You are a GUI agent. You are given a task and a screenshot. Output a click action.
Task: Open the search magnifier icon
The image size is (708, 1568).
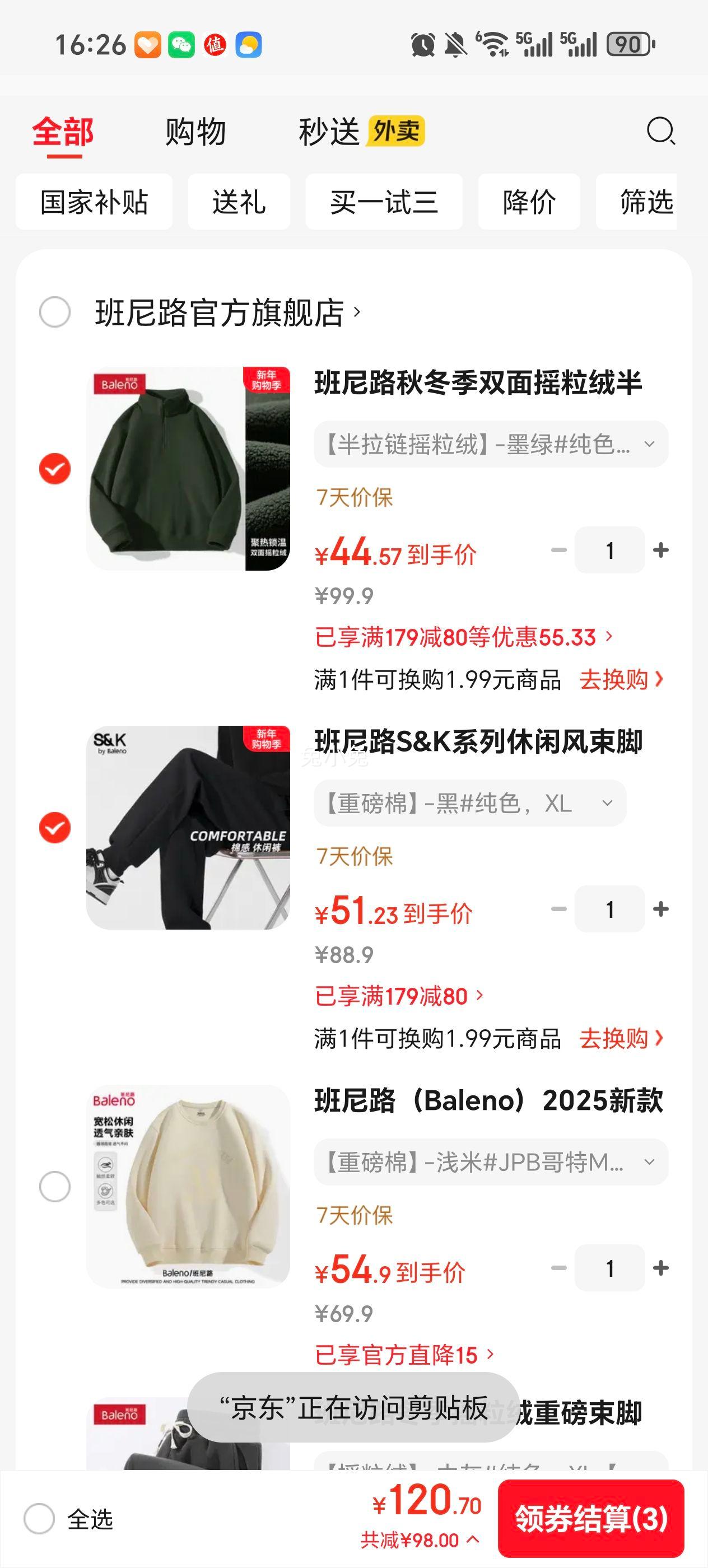(x=660, y=131)
